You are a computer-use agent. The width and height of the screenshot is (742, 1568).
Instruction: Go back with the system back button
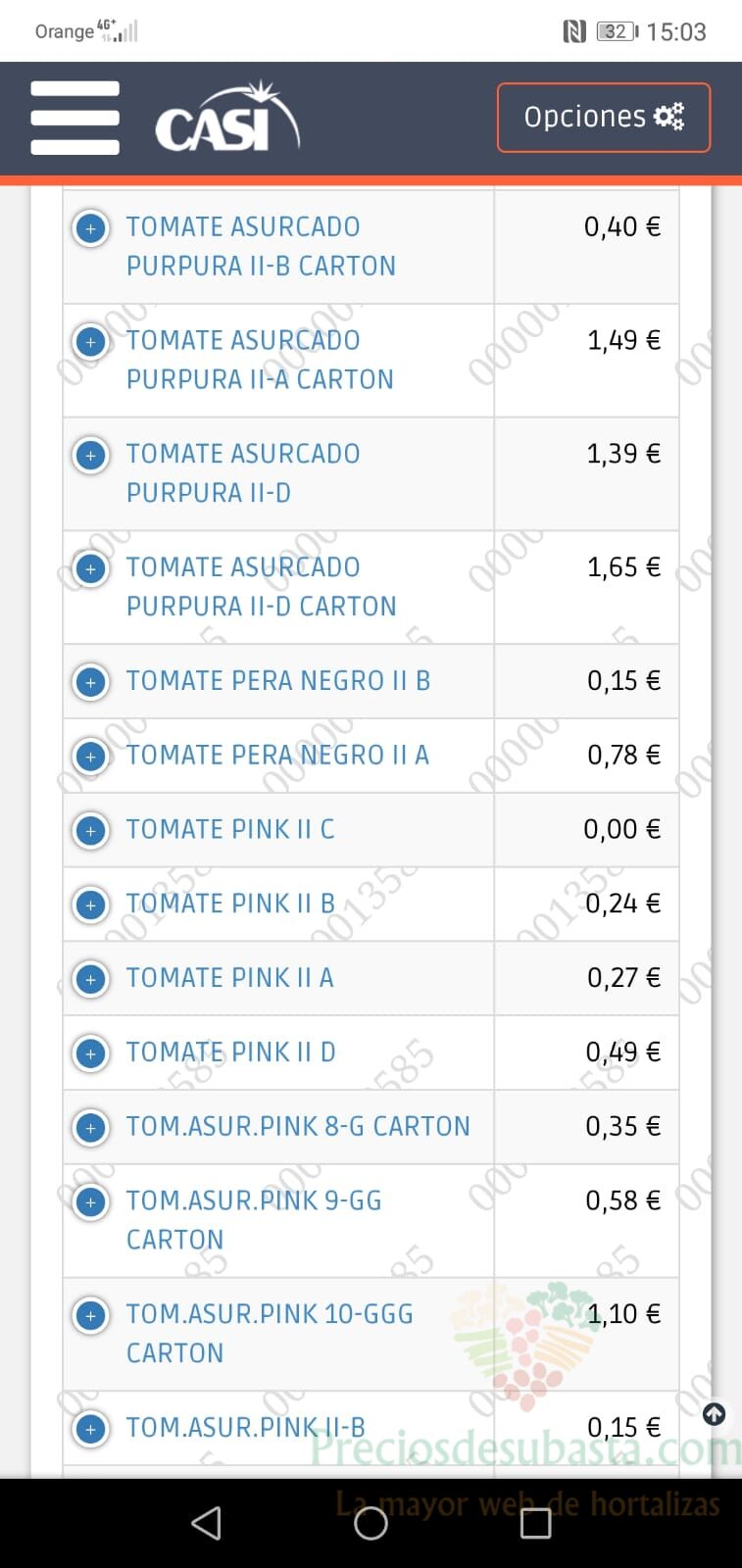tap(206, 1523)
